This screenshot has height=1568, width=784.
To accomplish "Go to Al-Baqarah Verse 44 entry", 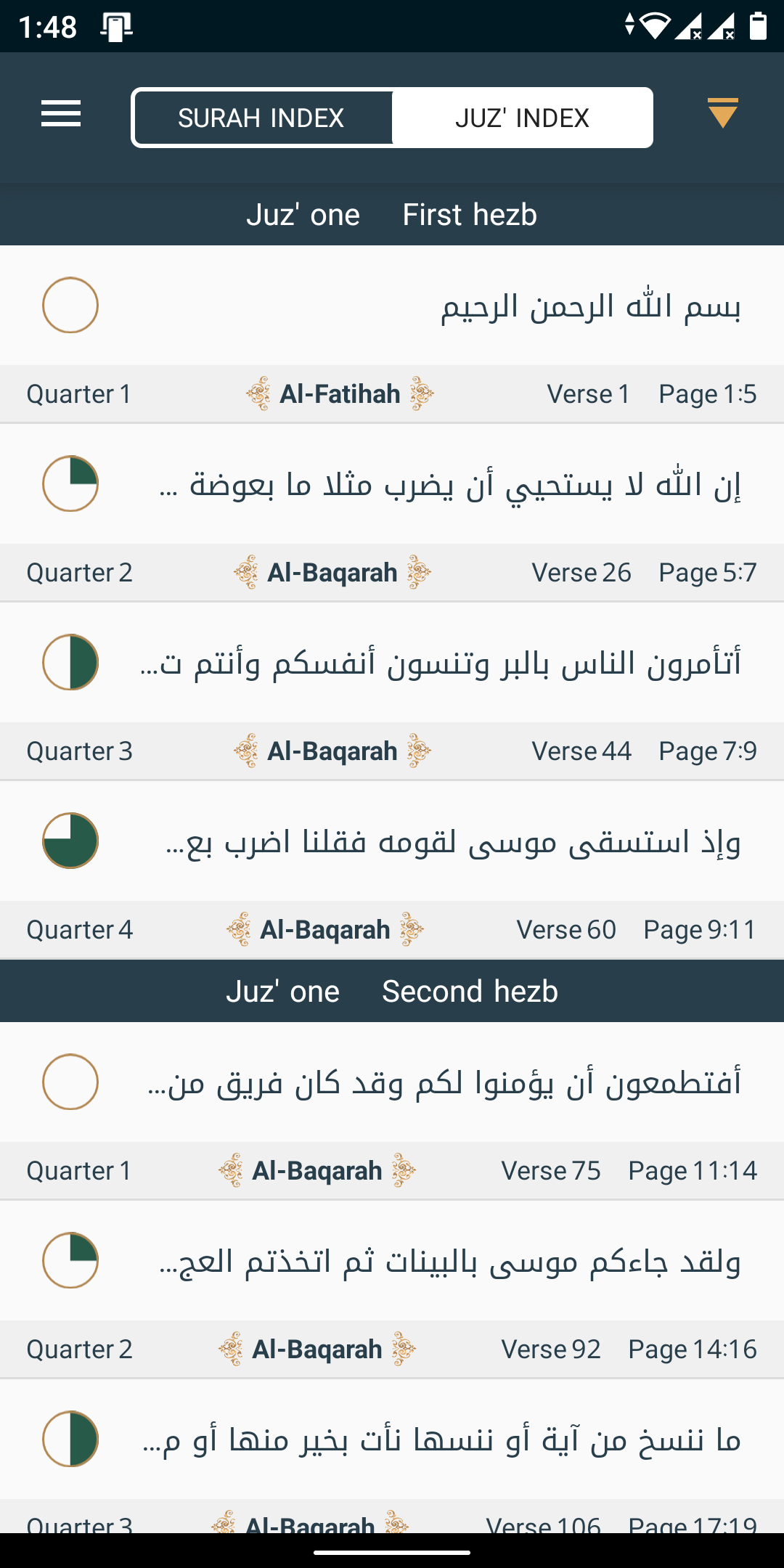I will [392, 692].
